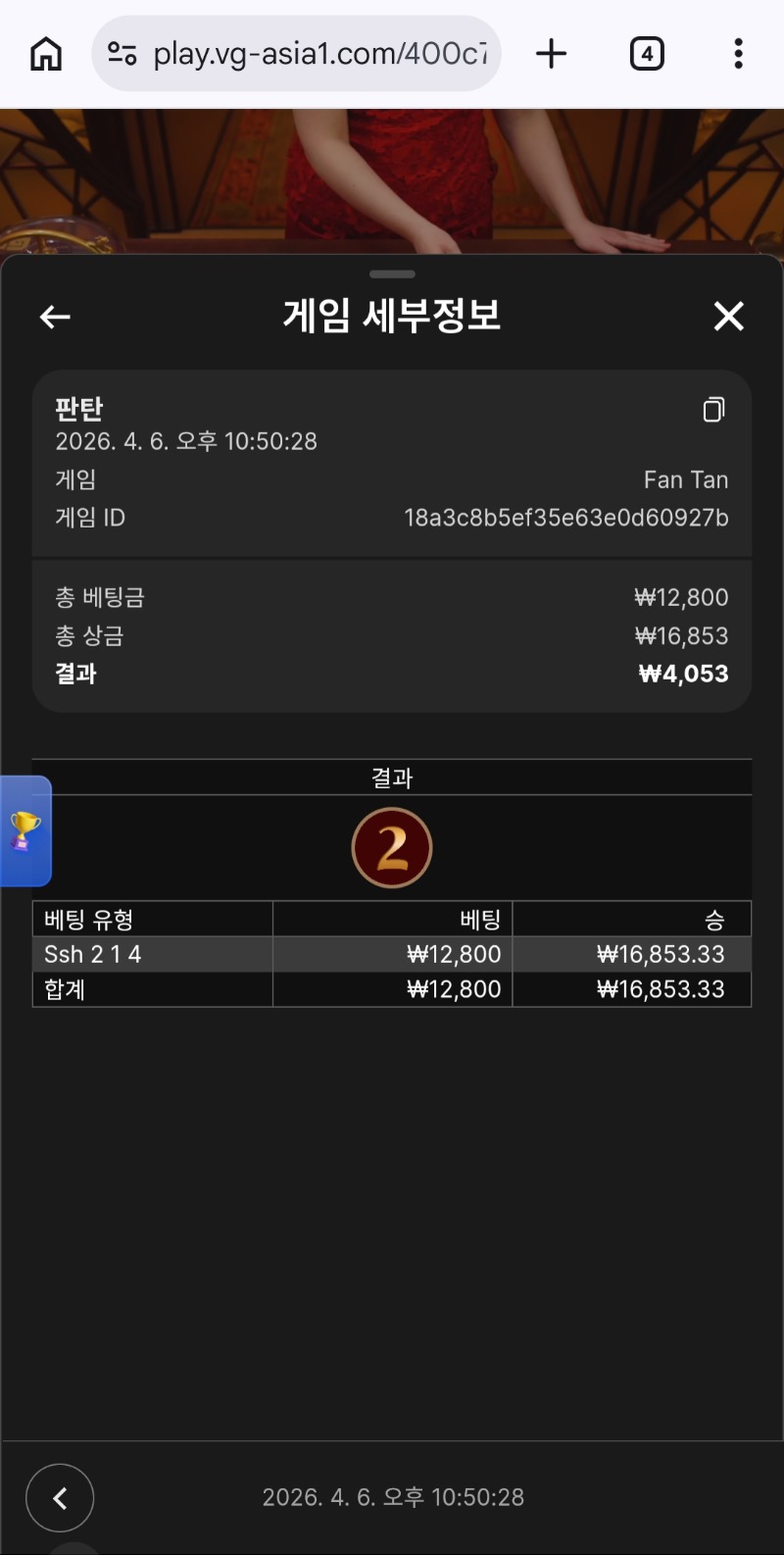Go to the browser home page
Viewport: 784px width, 1555px height.
tap(46, 54)
